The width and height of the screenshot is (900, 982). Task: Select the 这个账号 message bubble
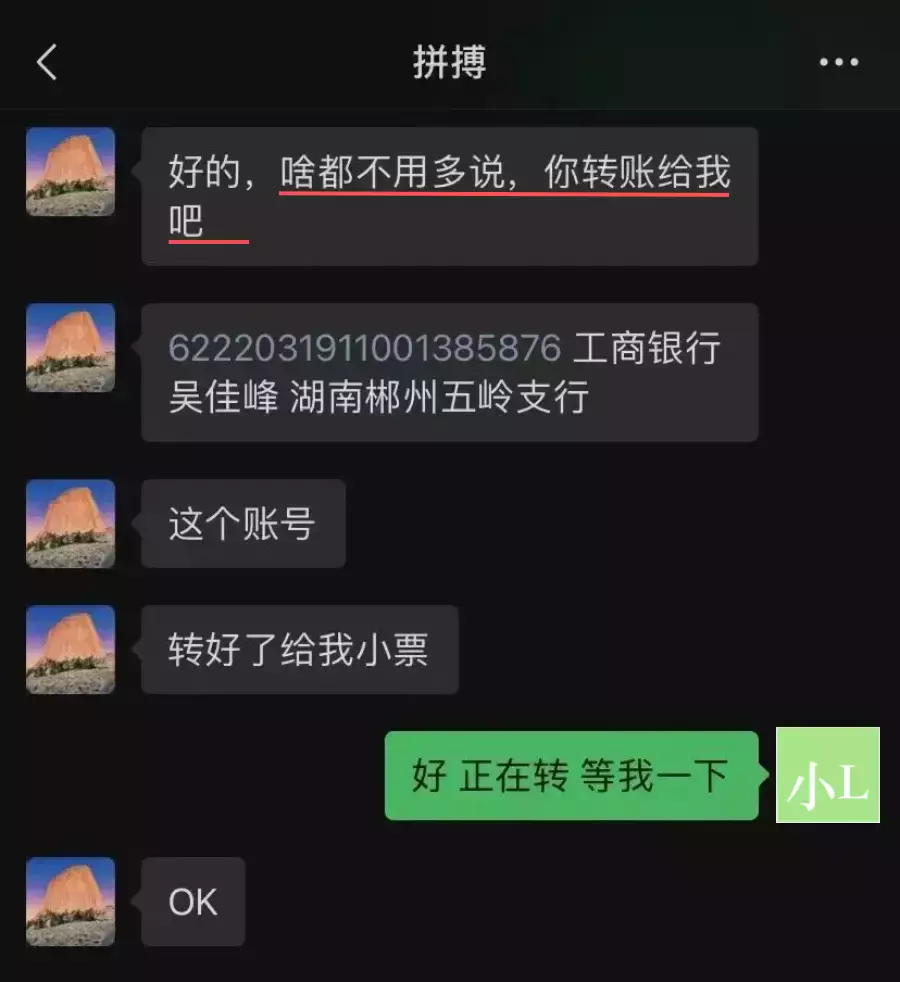(243, 523)
